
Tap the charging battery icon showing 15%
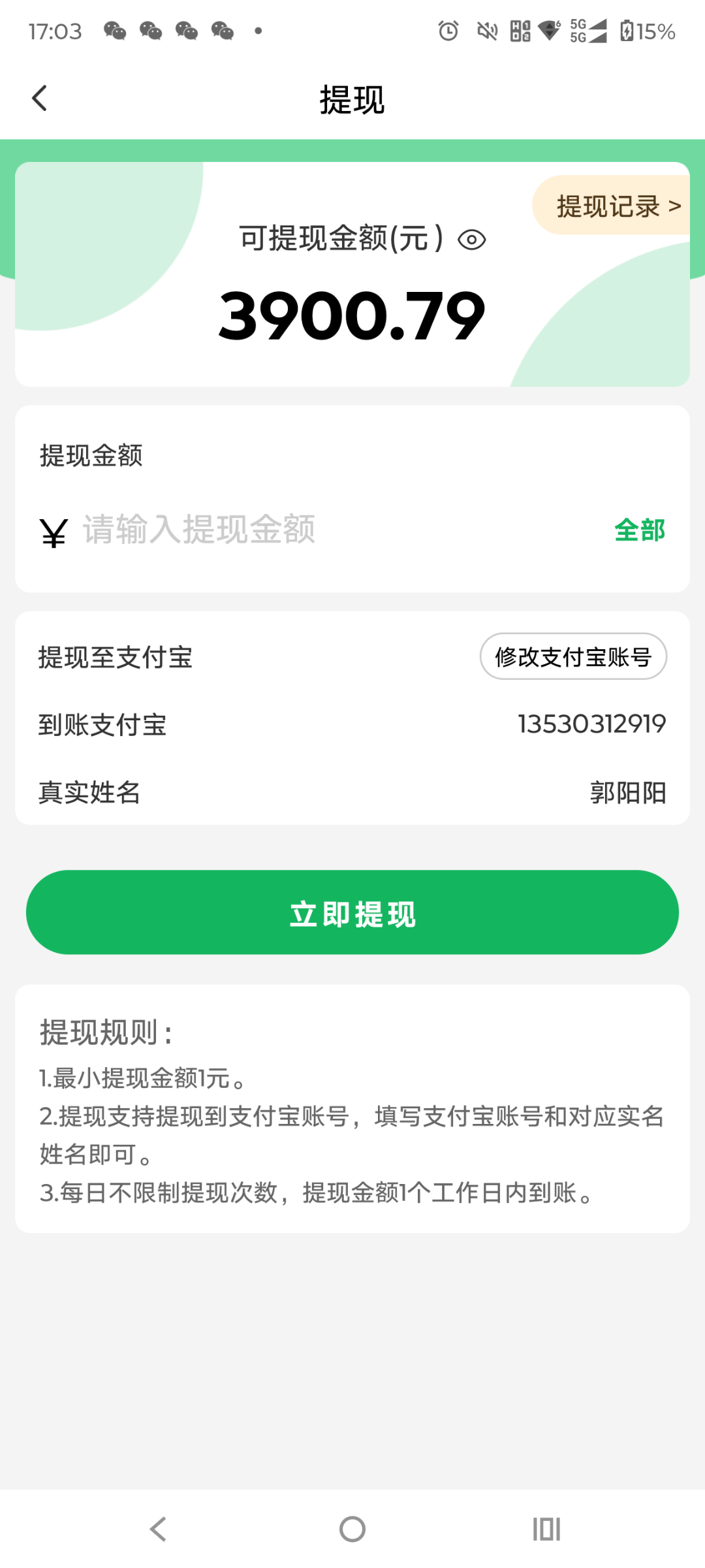click(x=628, y=31)
